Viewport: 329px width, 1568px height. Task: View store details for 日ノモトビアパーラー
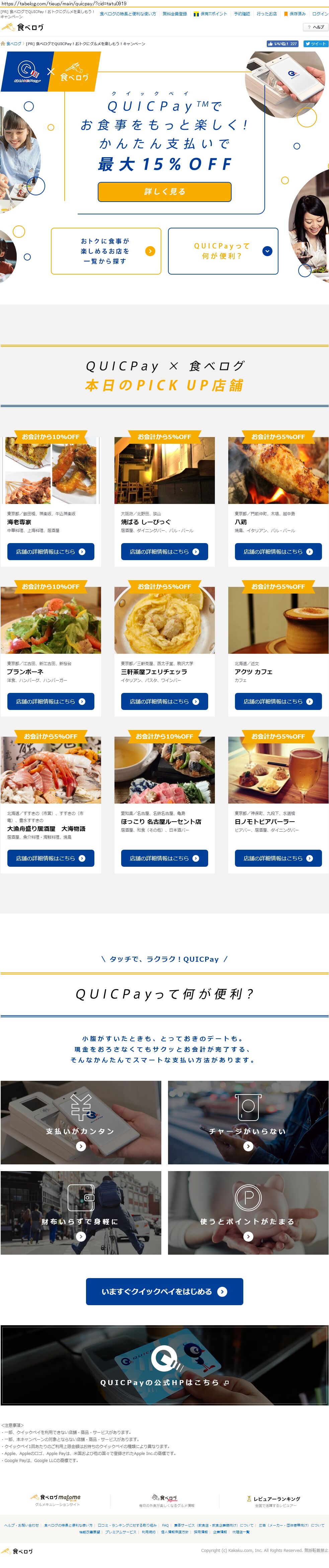(278, 858)
